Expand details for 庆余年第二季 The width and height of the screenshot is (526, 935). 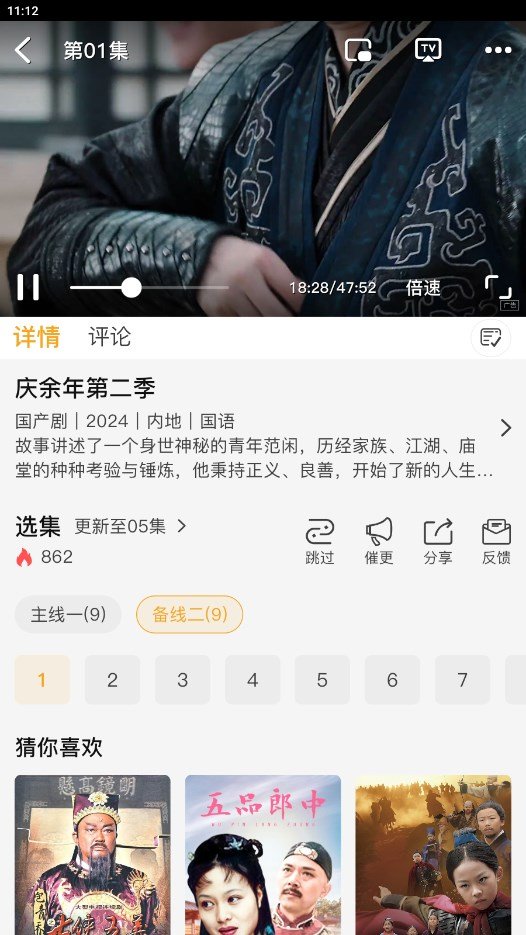pos(506,428)
